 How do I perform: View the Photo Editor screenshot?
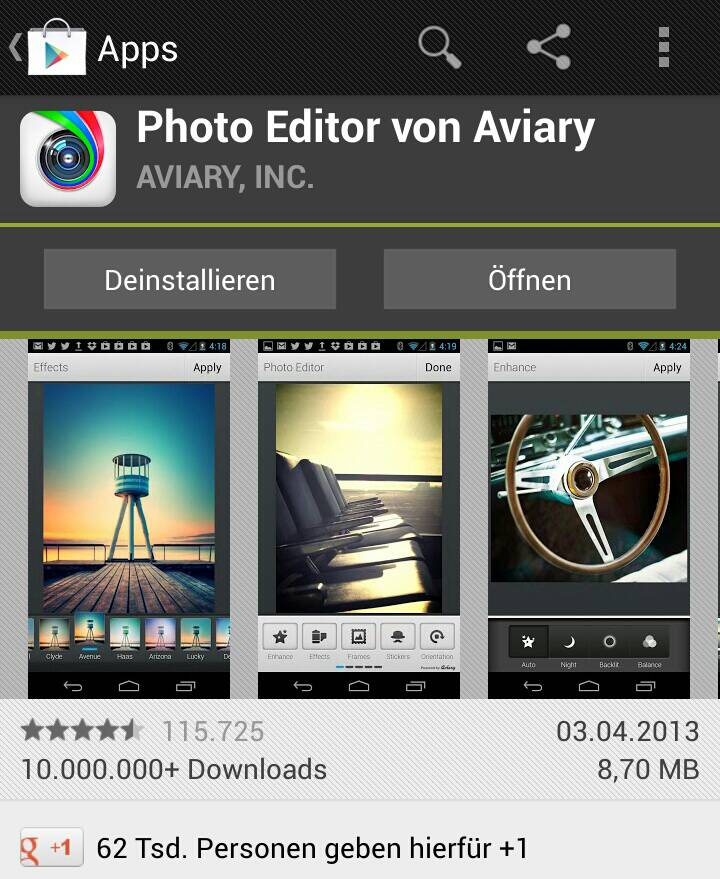(x=359, y=518)
